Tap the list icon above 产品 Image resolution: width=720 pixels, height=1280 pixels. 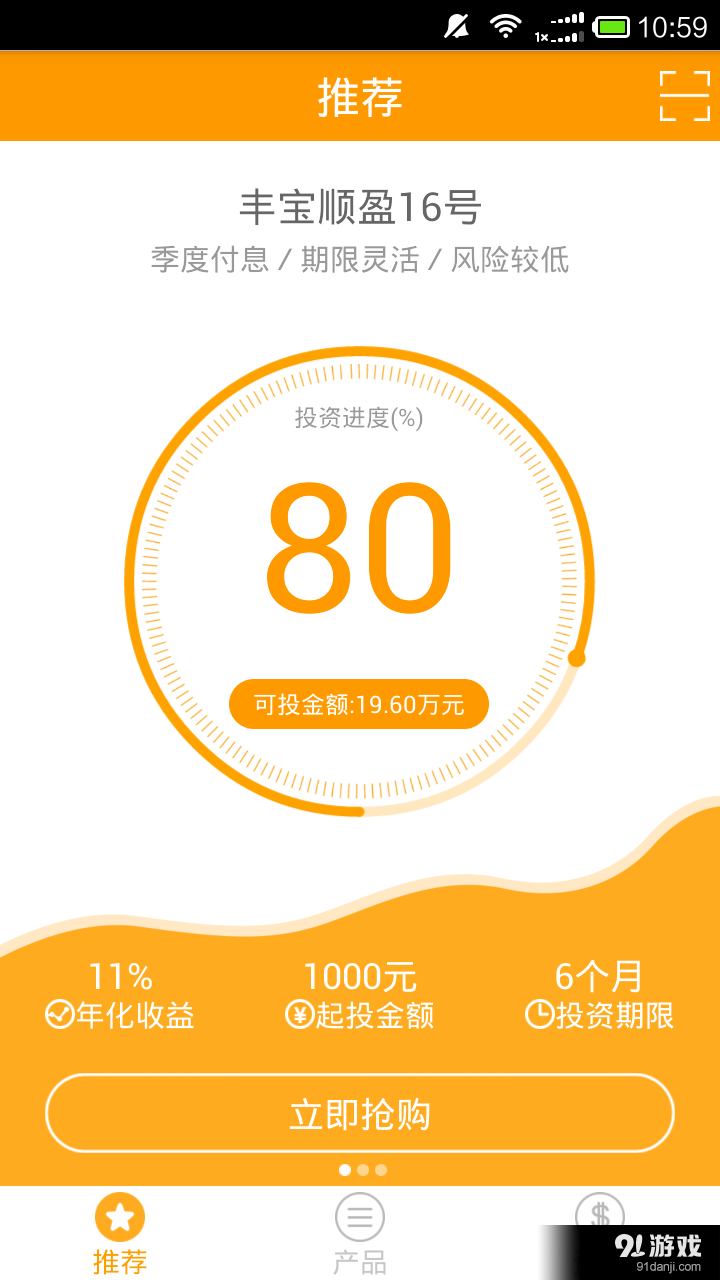[x=359, y=1217]
